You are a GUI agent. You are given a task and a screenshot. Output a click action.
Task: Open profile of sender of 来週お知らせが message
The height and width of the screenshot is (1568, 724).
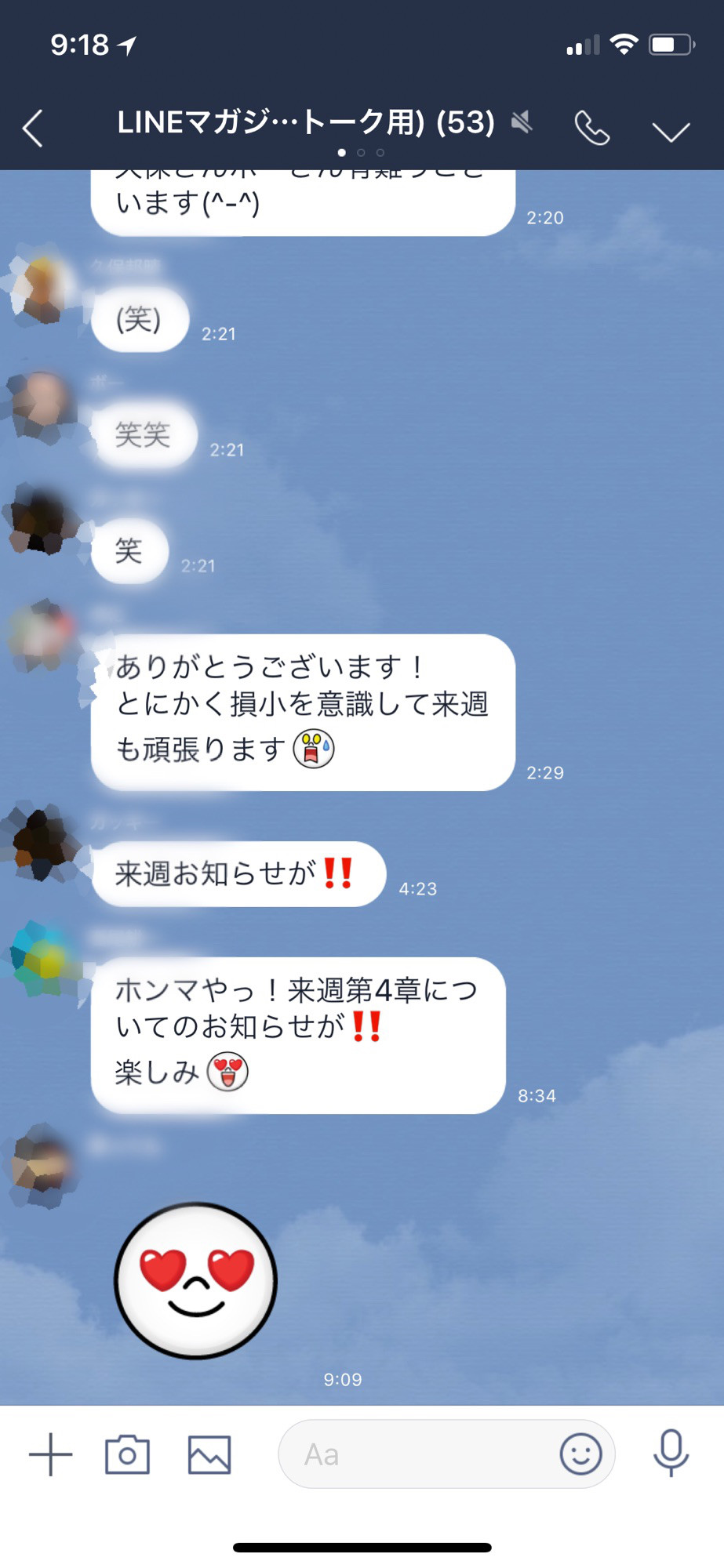click(x=41, y=843)
